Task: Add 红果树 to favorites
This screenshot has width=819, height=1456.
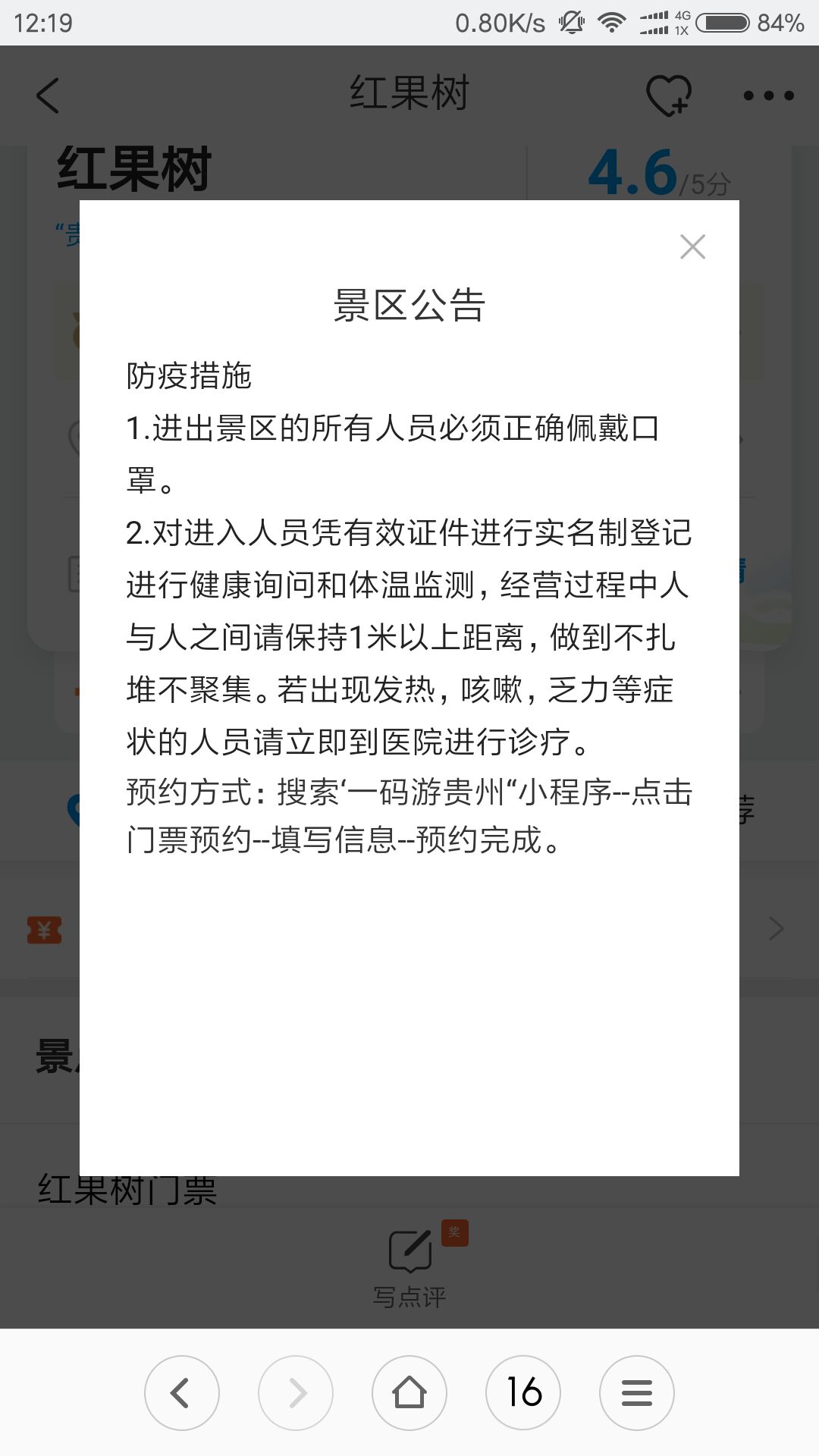Action: click(x=668, y=96)
